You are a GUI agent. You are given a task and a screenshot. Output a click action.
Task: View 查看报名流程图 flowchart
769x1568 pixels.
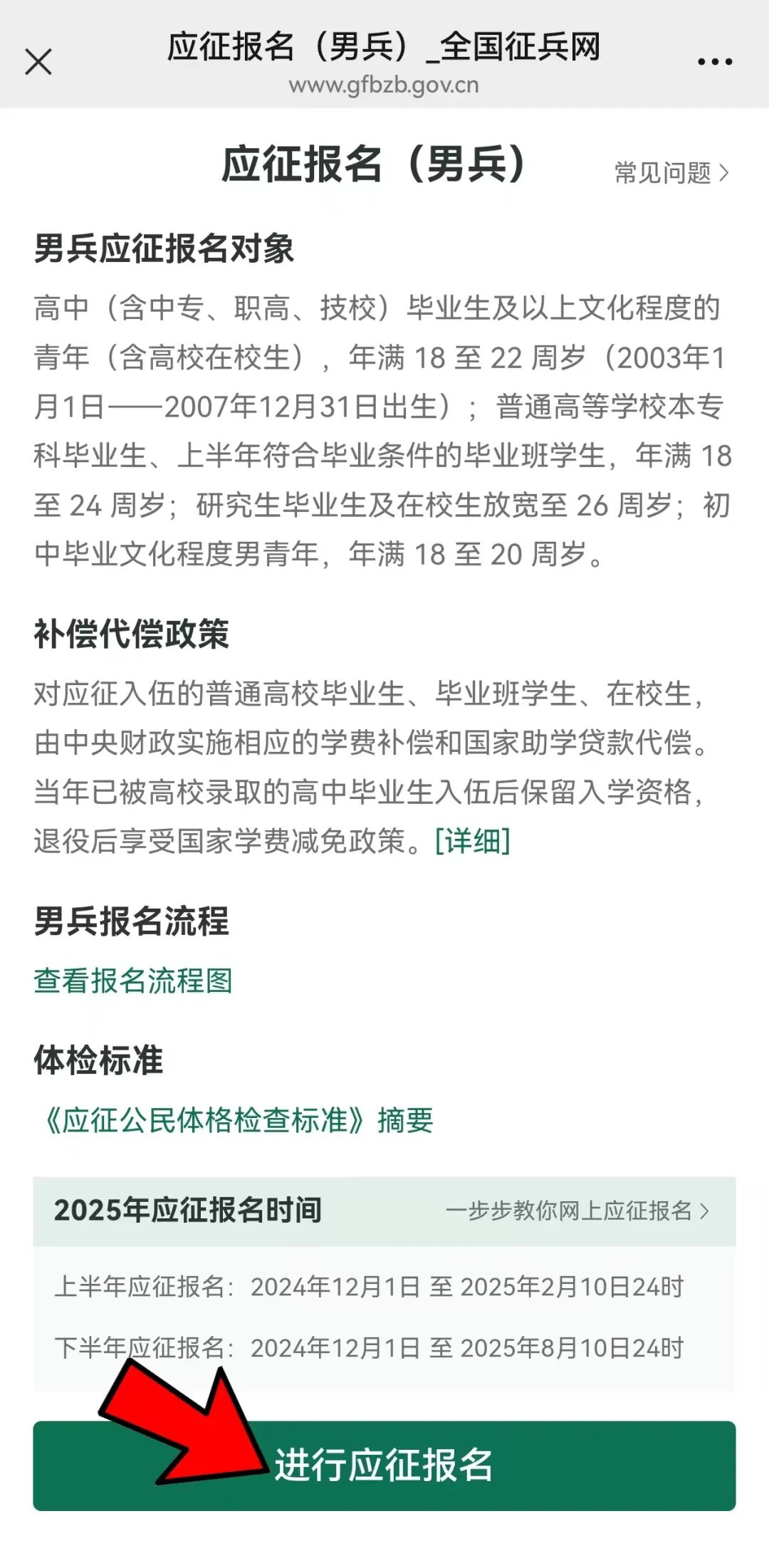pos(133,981)
